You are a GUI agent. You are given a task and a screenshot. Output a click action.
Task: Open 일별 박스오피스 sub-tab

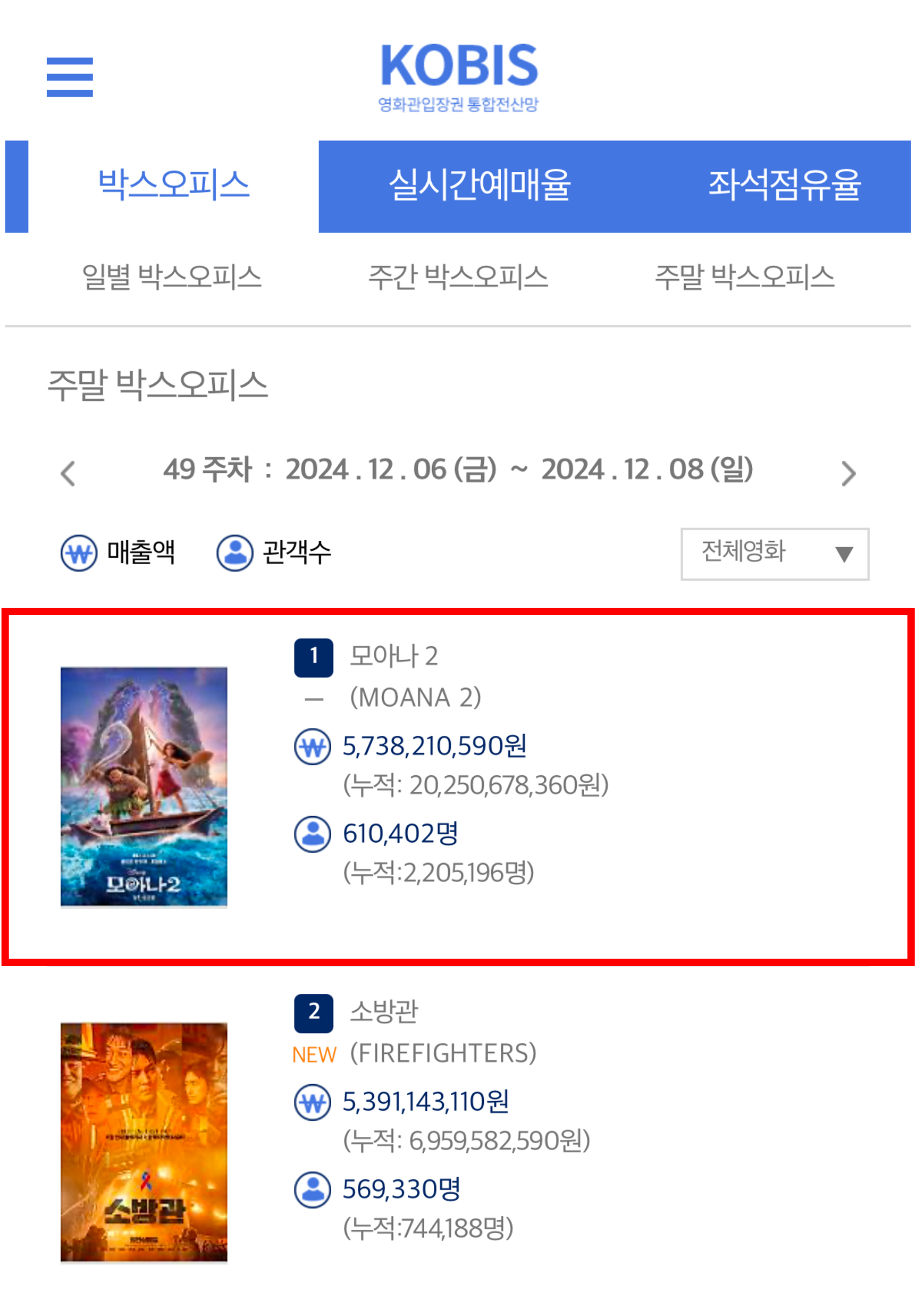[x=171, y=278]
